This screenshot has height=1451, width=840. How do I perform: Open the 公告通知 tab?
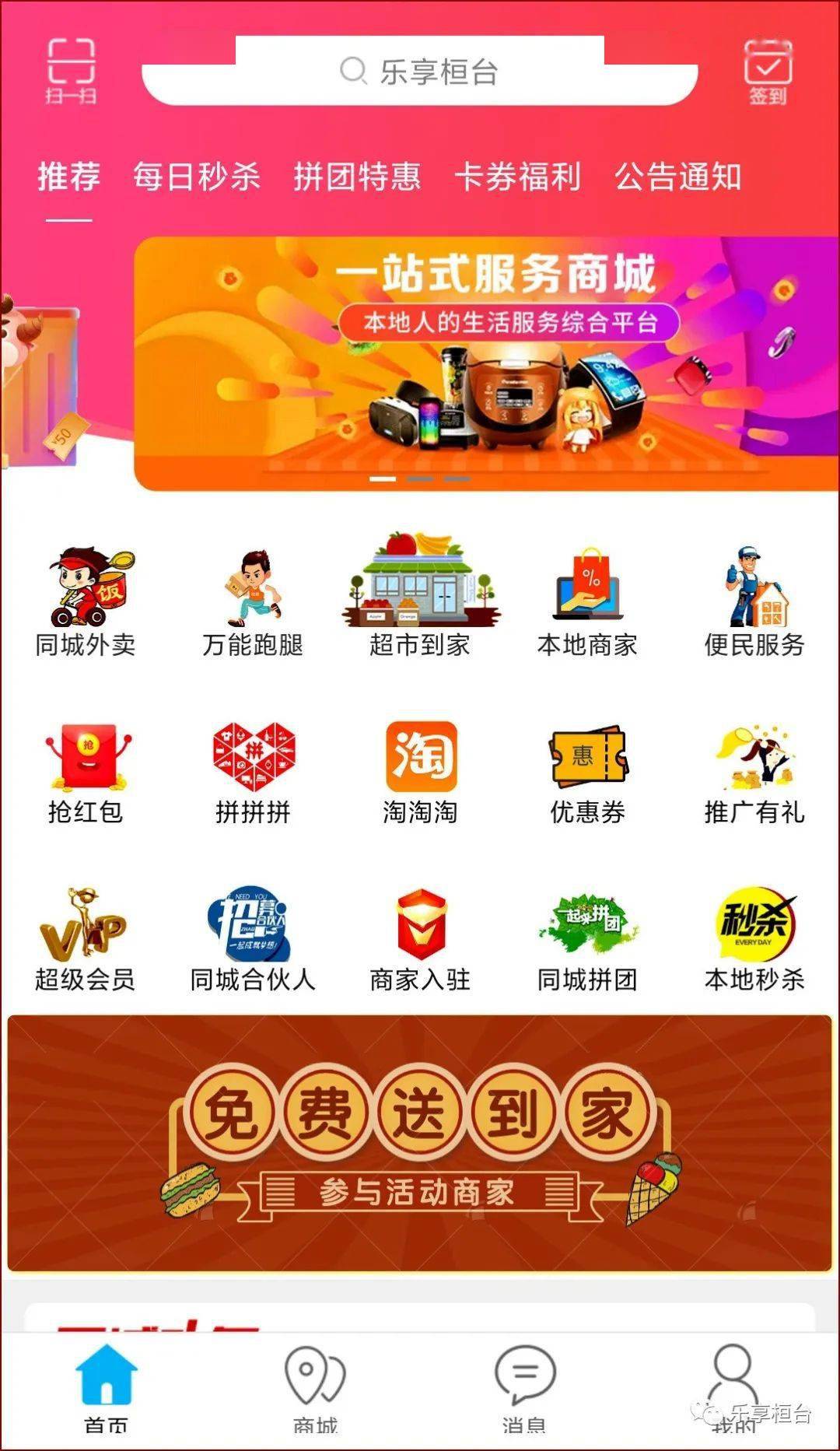coord(677,177)
